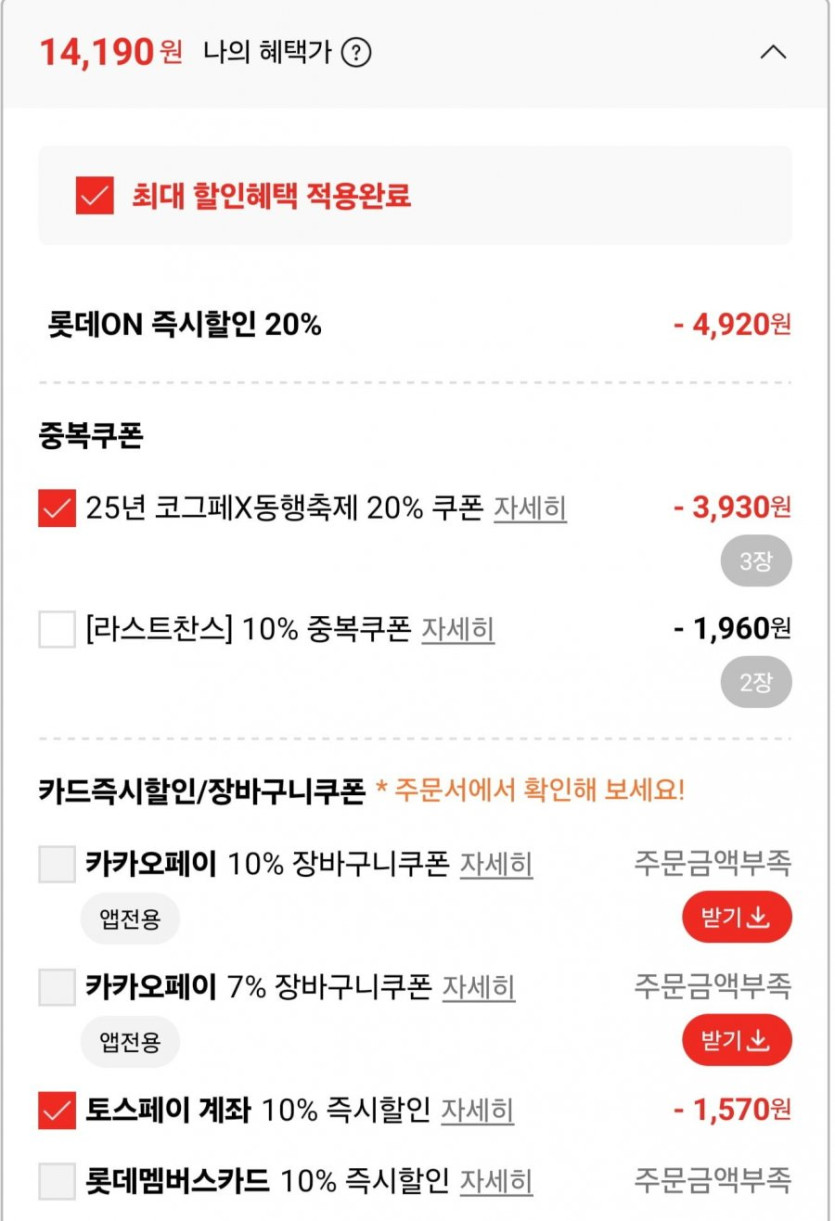This screenshot has height=1221, width=835.
Task: Open the 나의 혜택가 help question mark
Action: click(356, 52)
